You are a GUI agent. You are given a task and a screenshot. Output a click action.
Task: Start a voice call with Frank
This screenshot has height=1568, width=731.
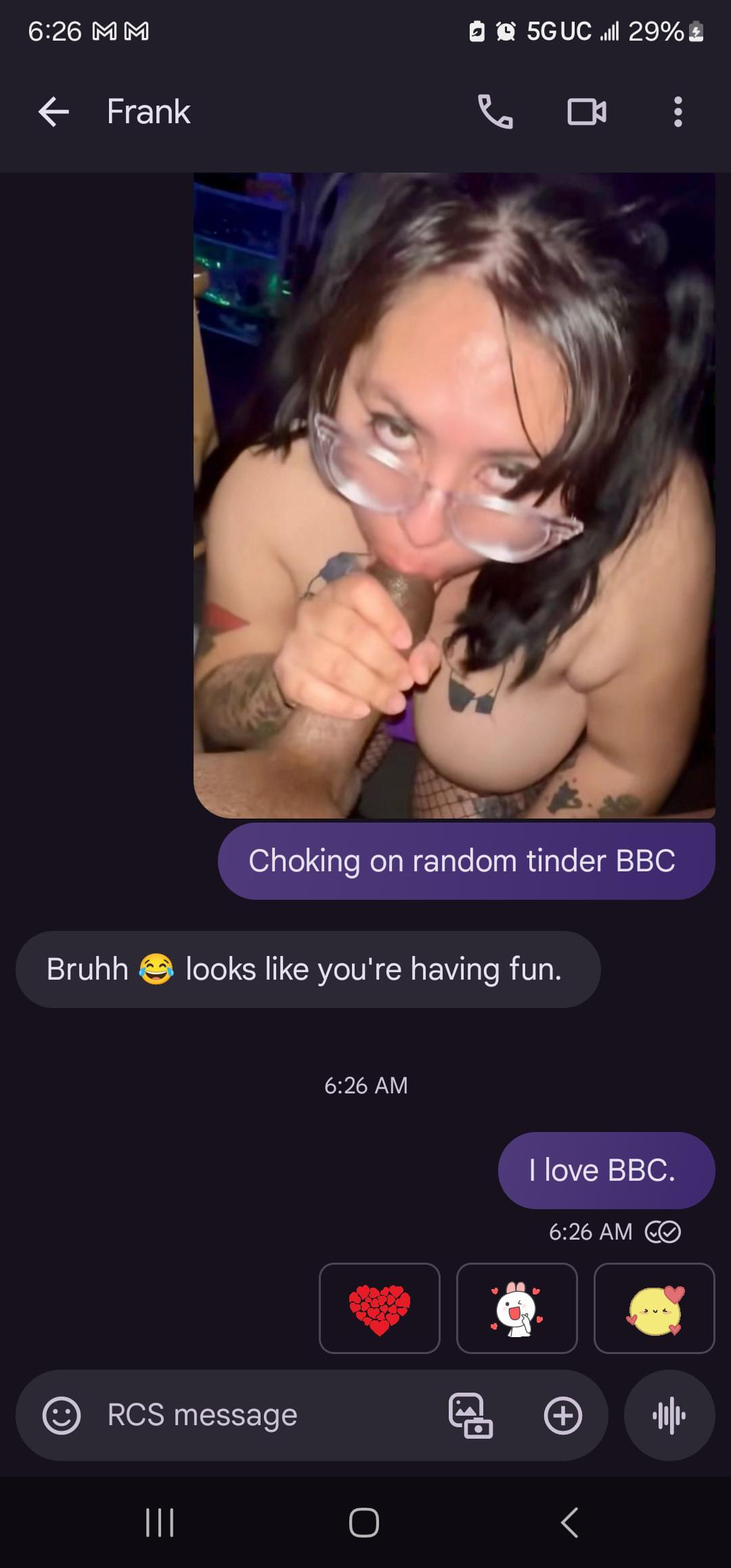click(495, 112)
